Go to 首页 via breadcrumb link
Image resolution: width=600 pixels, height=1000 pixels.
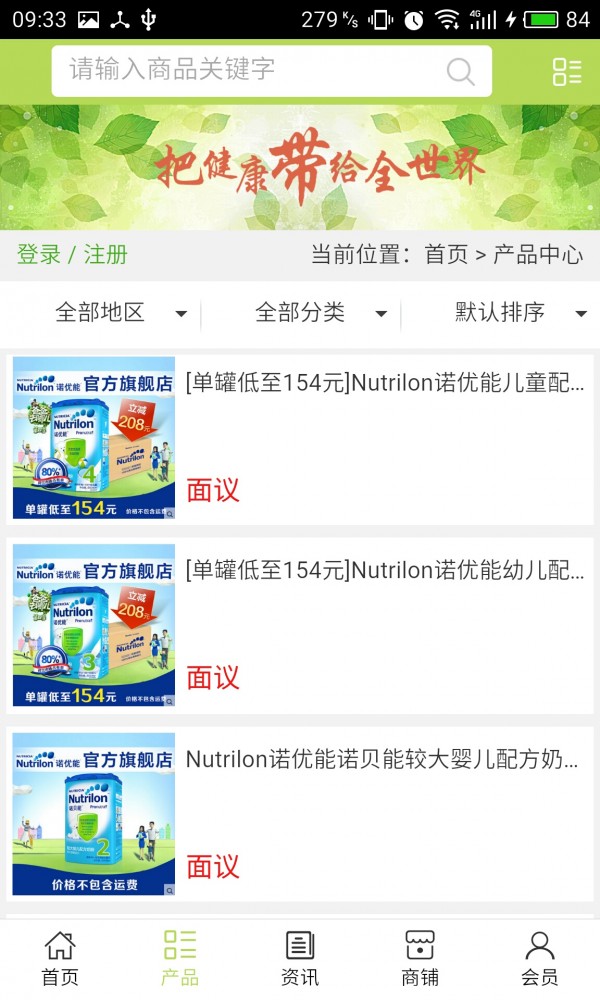tap(446, 254)
